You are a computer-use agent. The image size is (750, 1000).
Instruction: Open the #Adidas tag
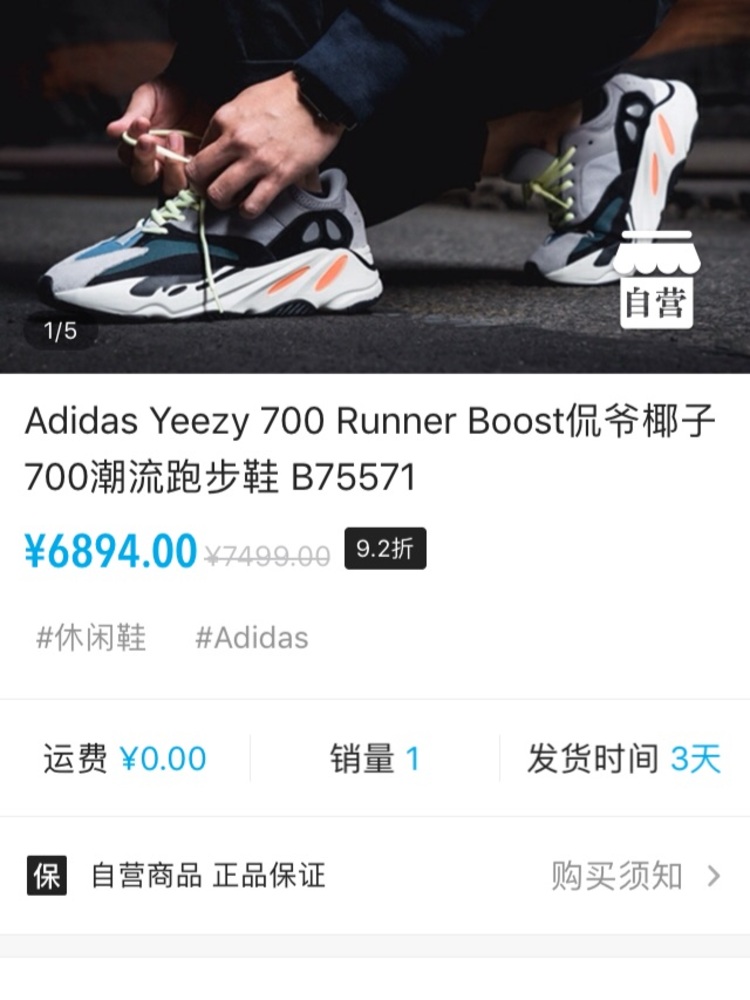[x=251, y=638]
